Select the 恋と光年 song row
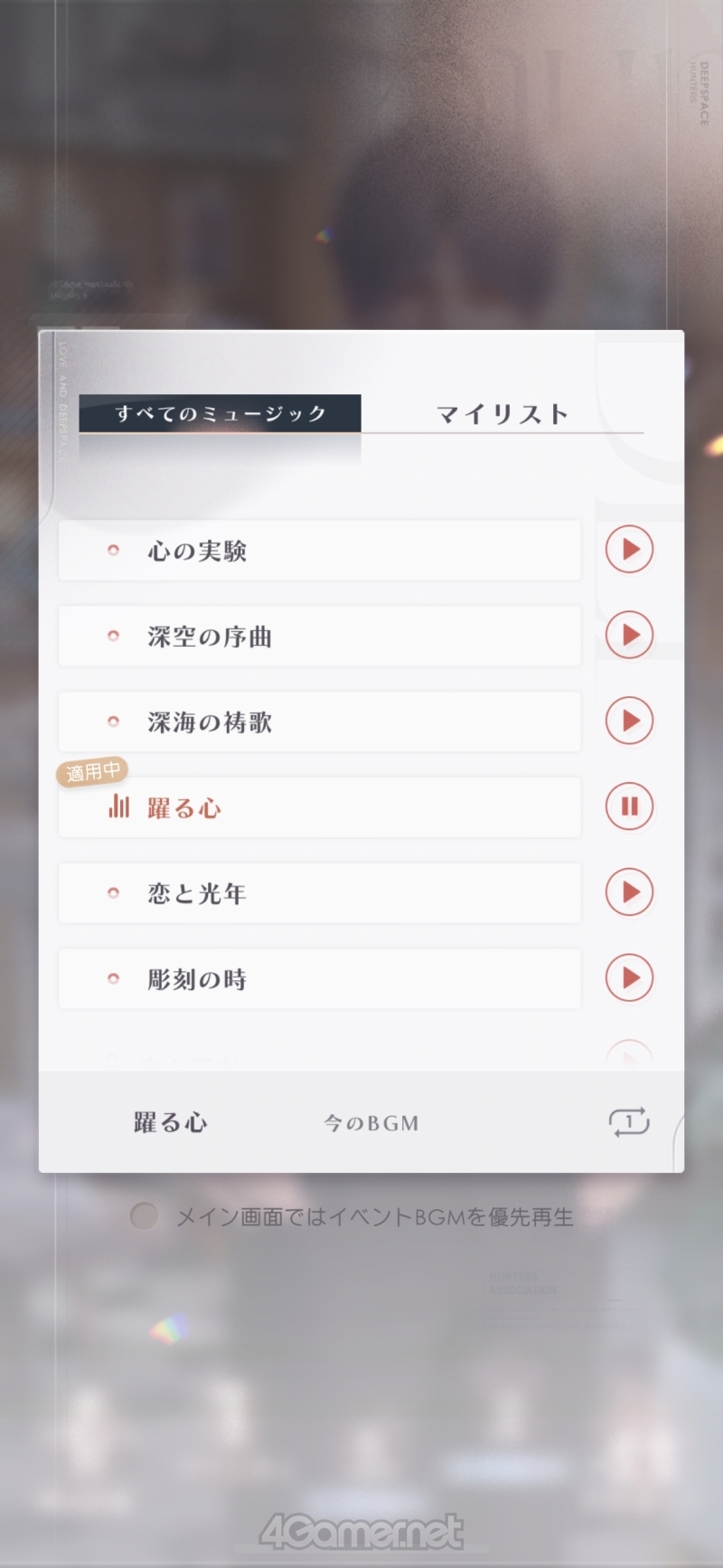The image size is (723, 1568). point(319,893)
